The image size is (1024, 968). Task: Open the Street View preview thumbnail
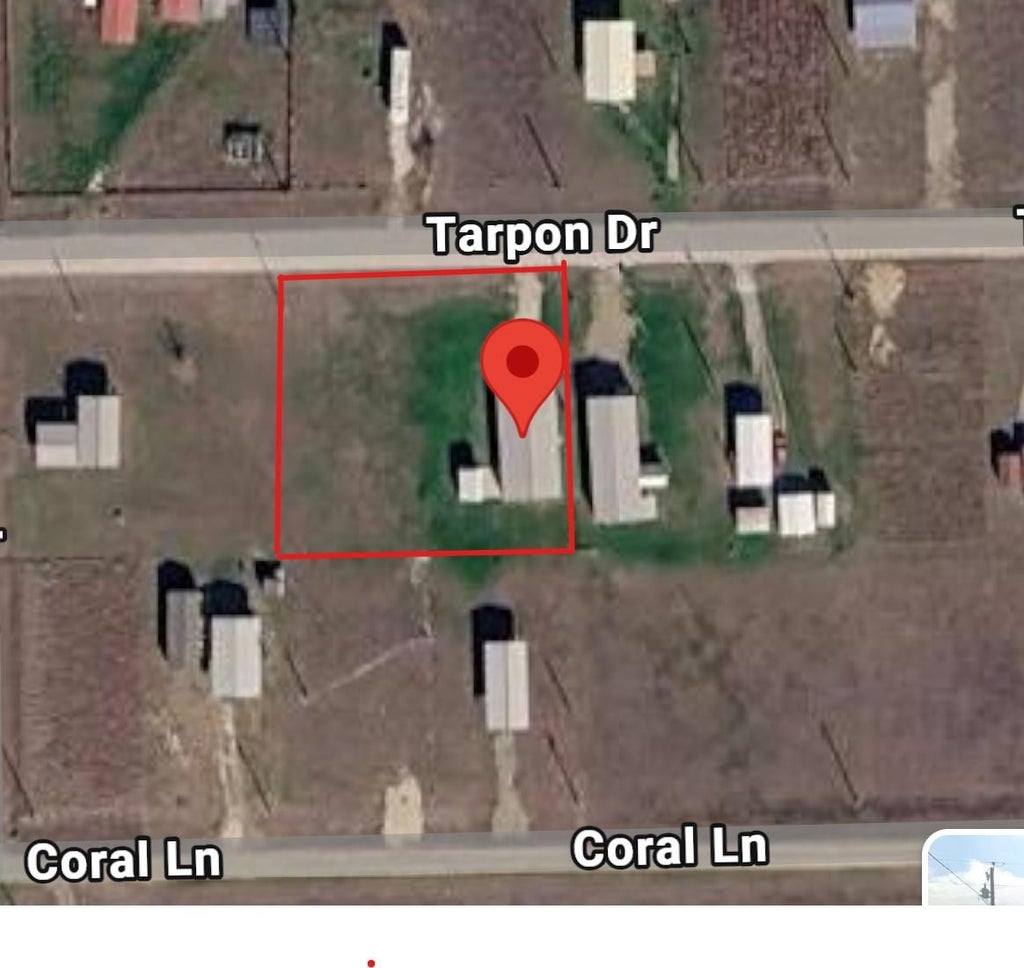click(x=974, y=868)
